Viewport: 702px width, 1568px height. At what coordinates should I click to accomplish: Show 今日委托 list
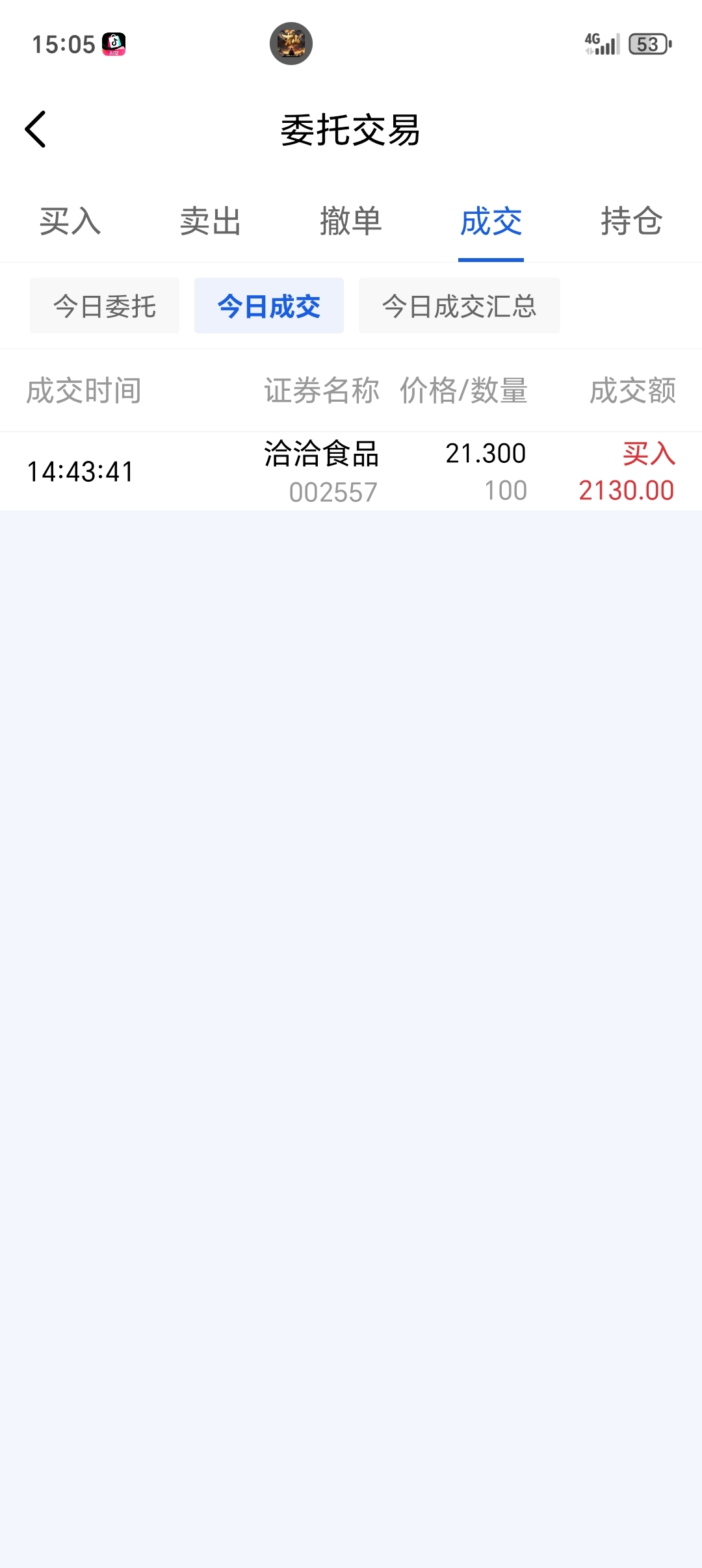click(105, 306)
